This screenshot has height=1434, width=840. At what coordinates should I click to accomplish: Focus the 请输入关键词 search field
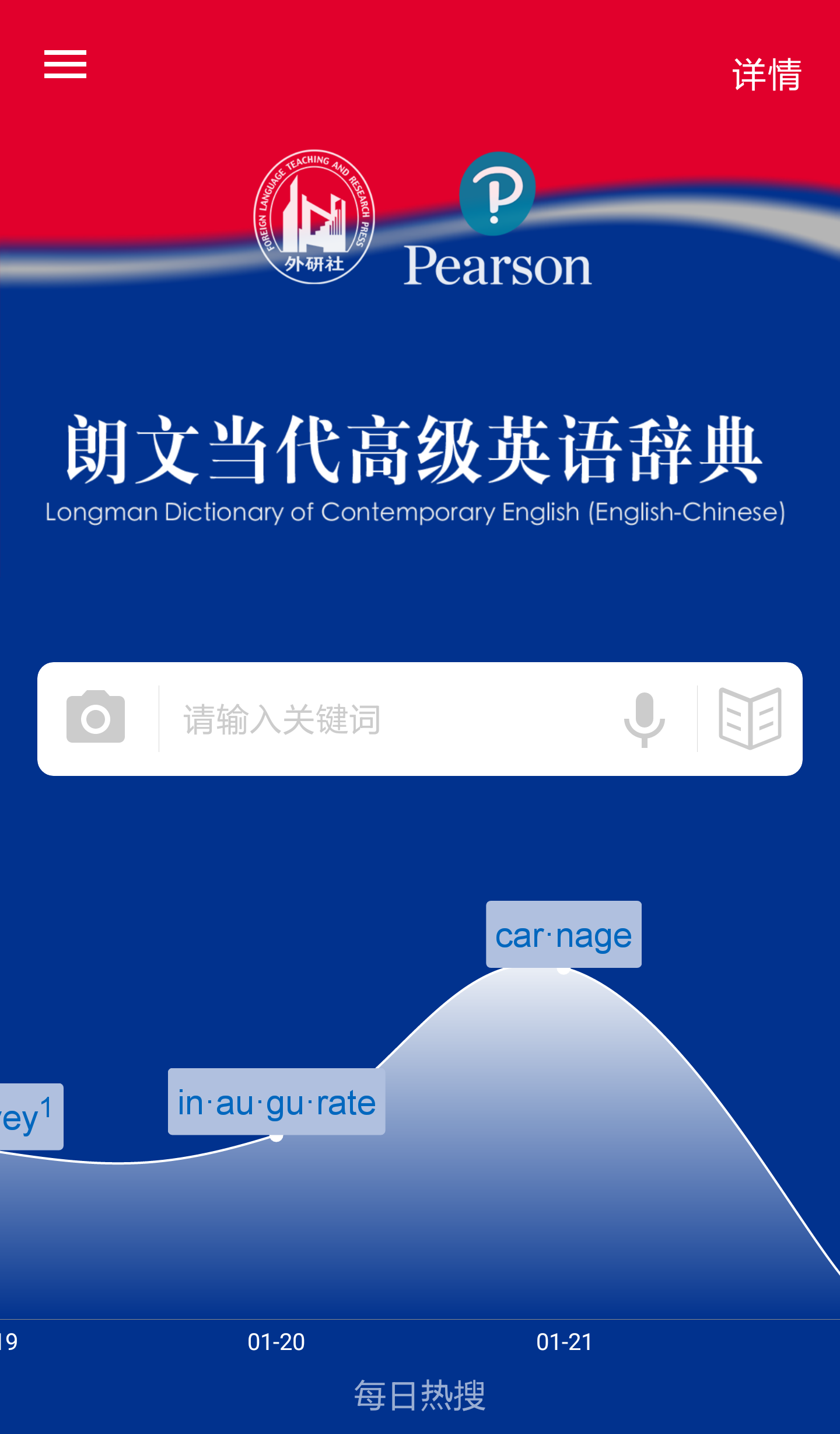coord(385,719)
